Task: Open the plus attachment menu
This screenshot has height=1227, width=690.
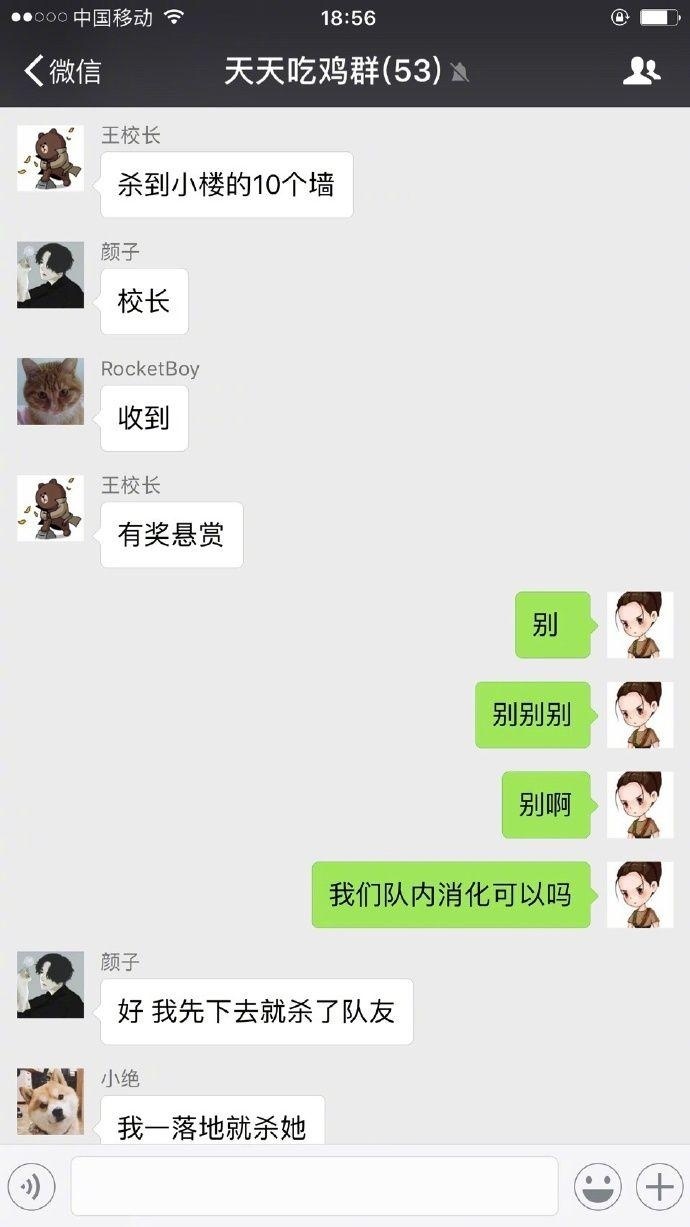Action: point(659,1187)
